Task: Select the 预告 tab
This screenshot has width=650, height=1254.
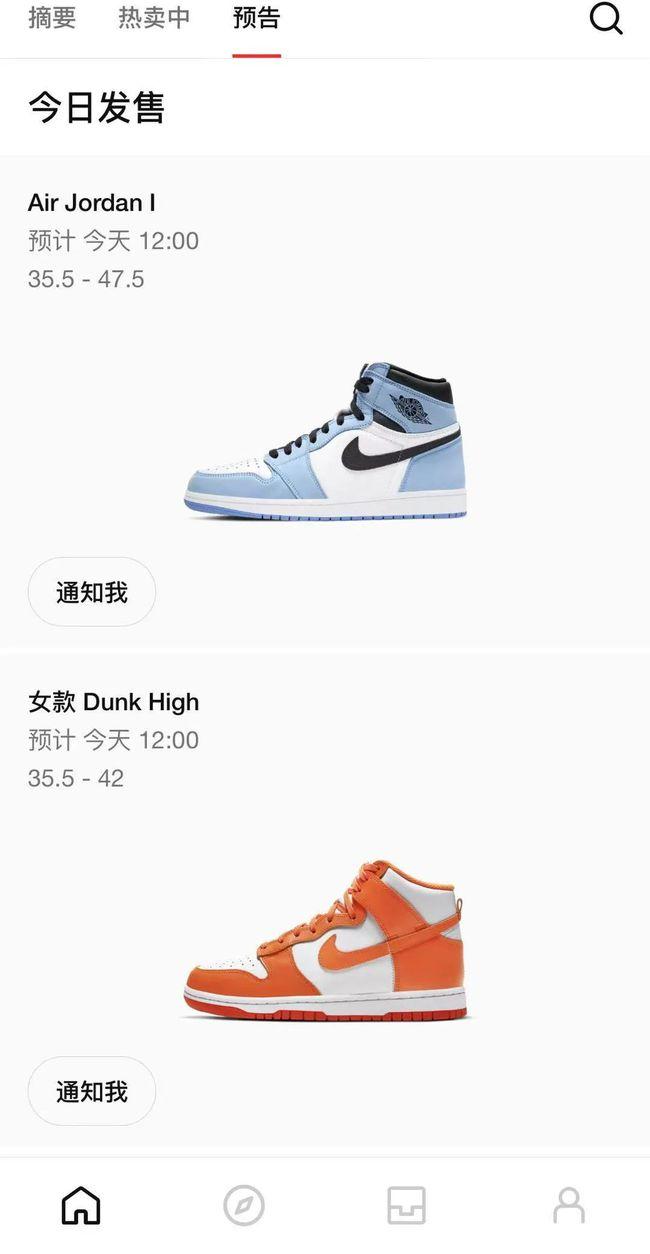Action: 257,18
